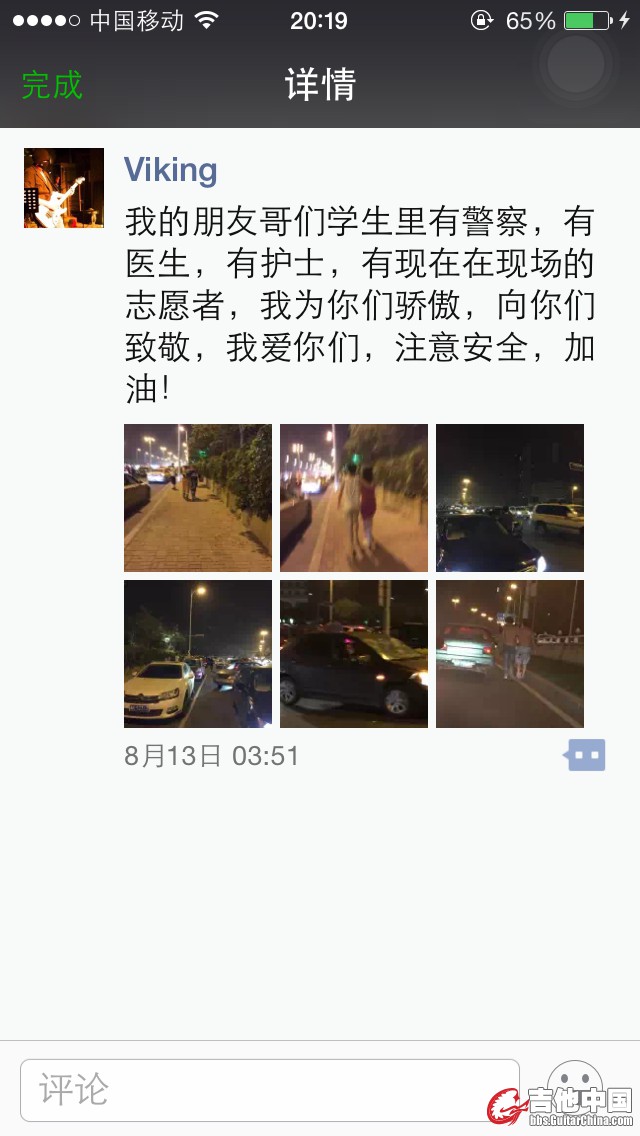View the photo of the dark sedan

tap(354, 654)
